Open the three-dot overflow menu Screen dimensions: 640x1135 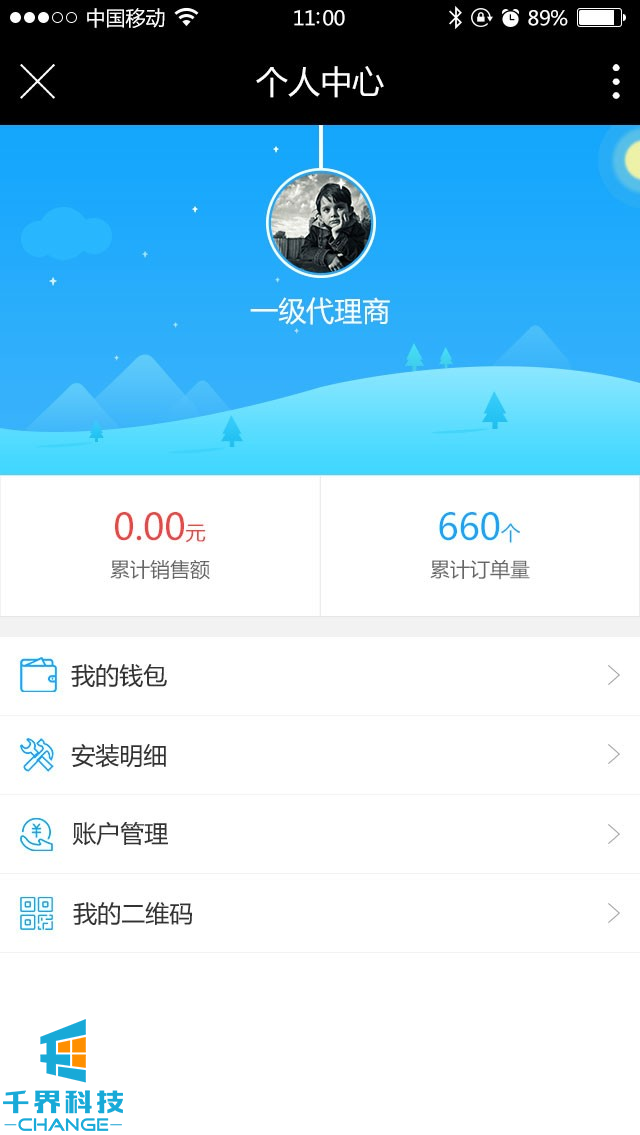[x=615, y=81]
